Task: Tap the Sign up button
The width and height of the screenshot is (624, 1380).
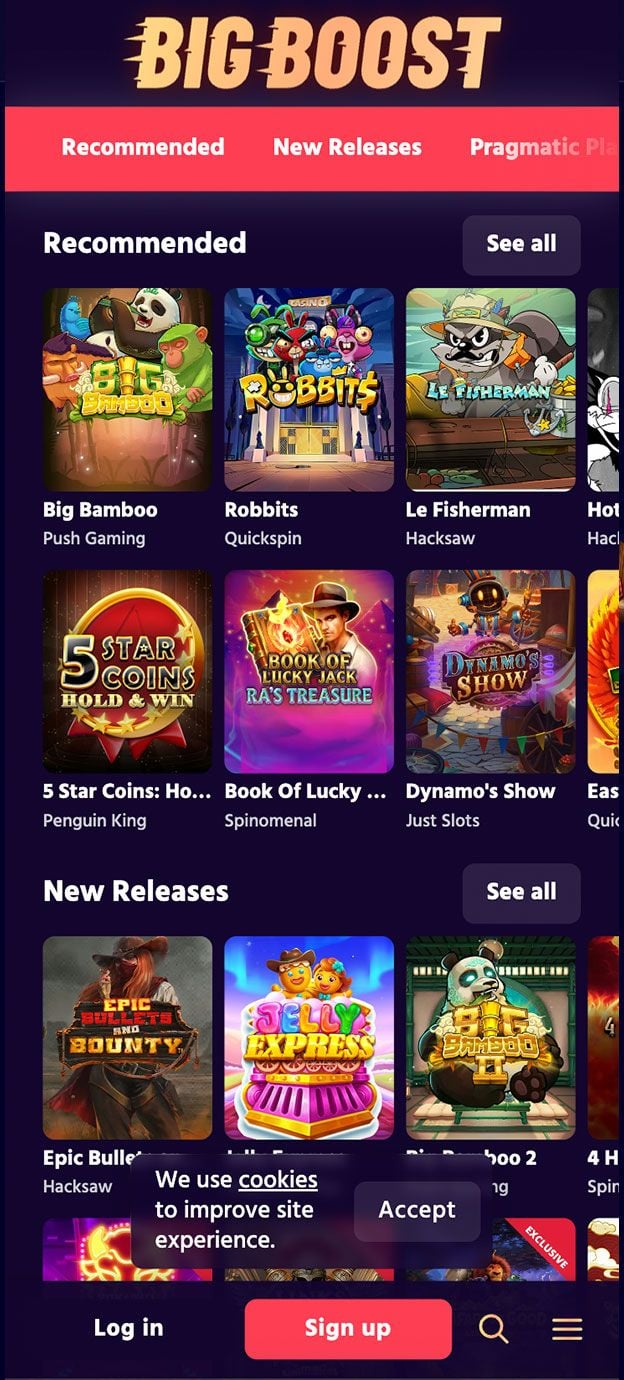Action: 347,1328
